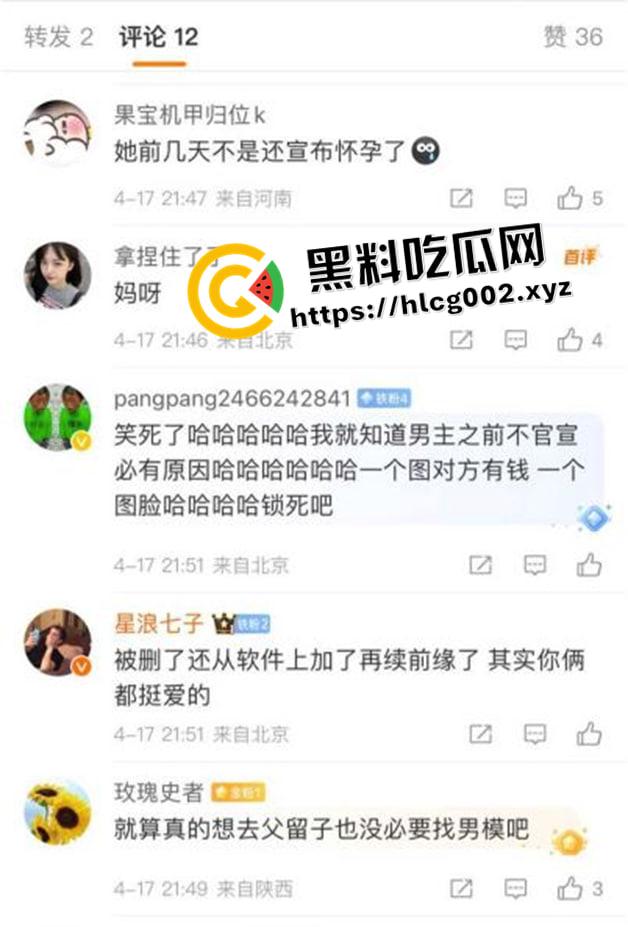
Task: Repost 果宝机甲归位k's comment
Action: tap(461, 198)
